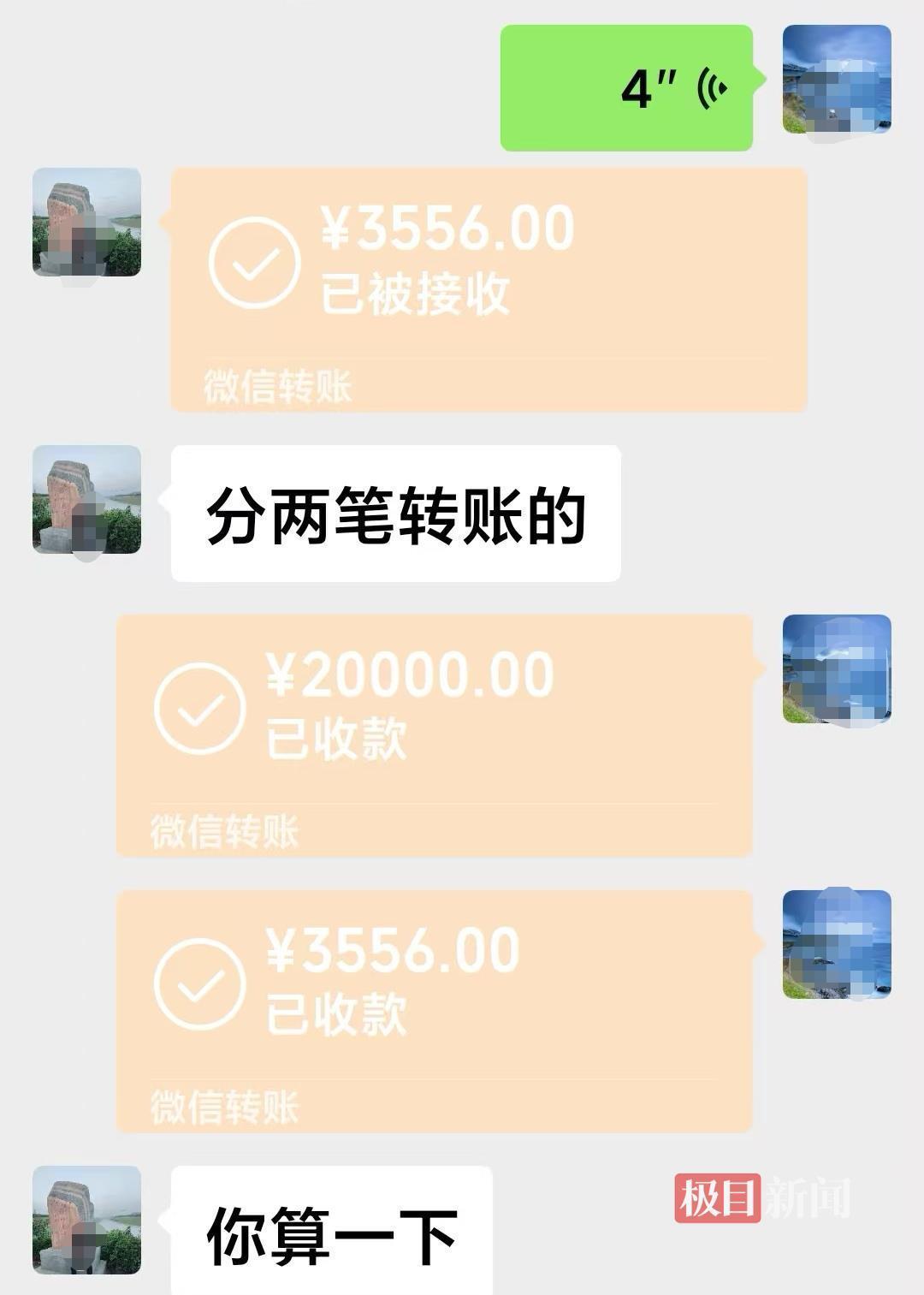
Task: Open the ¥3556.00 transfer marked 已收款
Action: (x=434, y=1010)
